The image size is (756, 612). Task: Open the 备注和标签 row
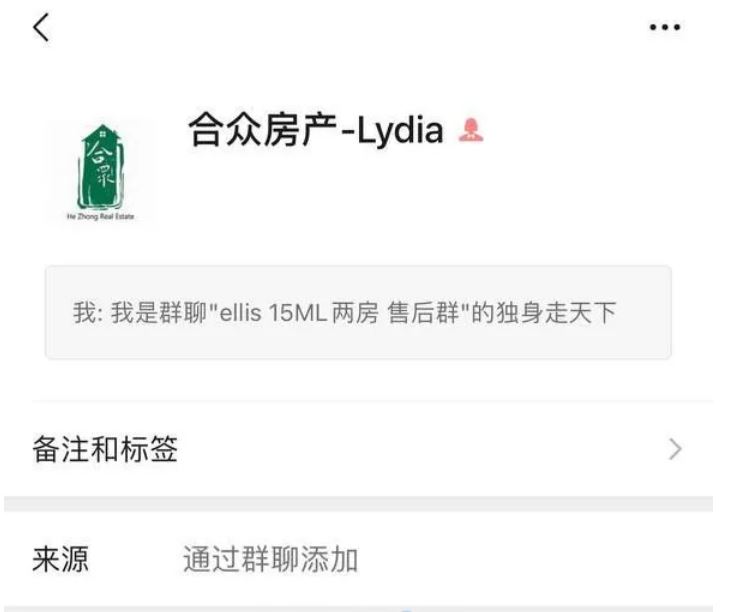(360, 451)
